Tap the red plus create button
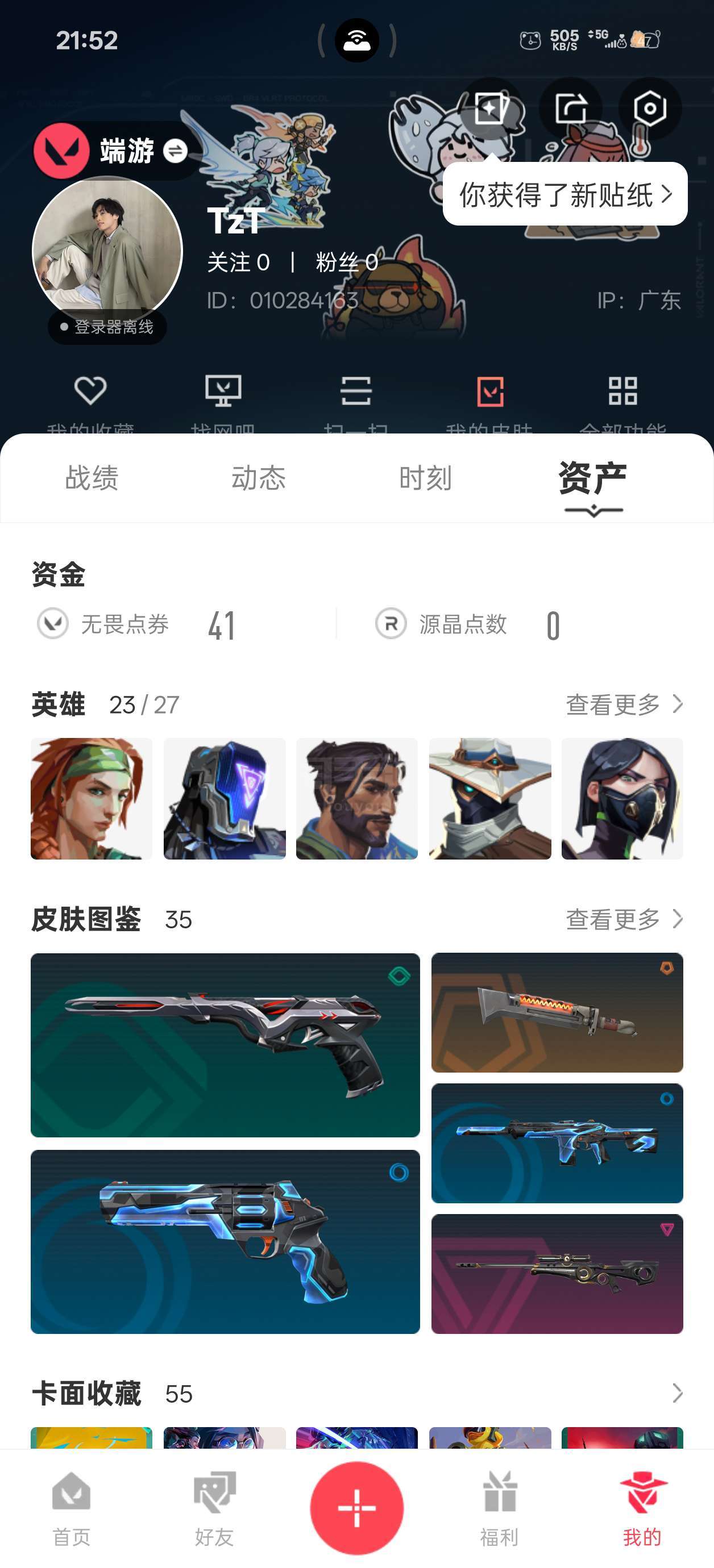 pyautogui.click(x=357, y=1508)
